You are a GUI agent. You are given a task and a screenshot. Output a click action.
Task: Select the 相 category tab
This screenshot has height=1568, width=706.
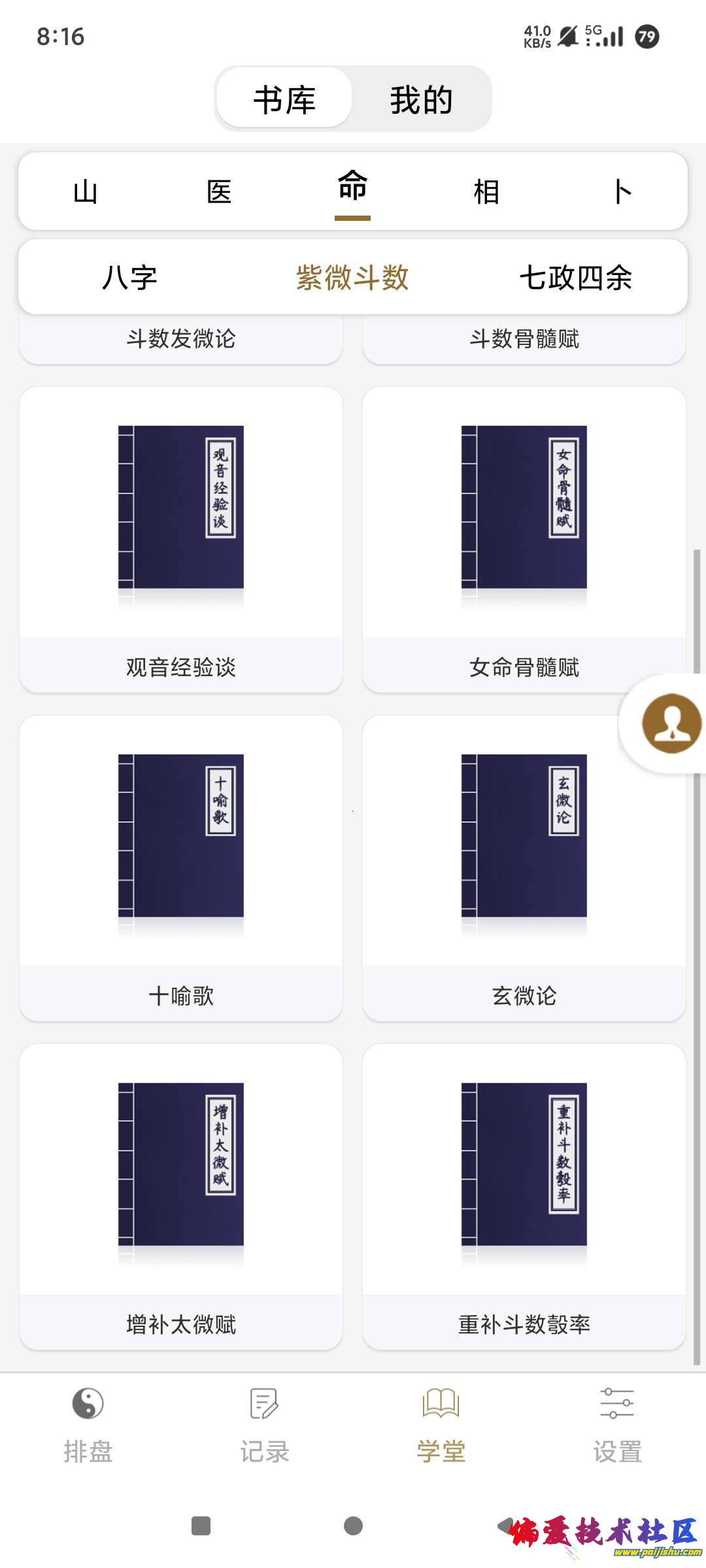point(486,192)
